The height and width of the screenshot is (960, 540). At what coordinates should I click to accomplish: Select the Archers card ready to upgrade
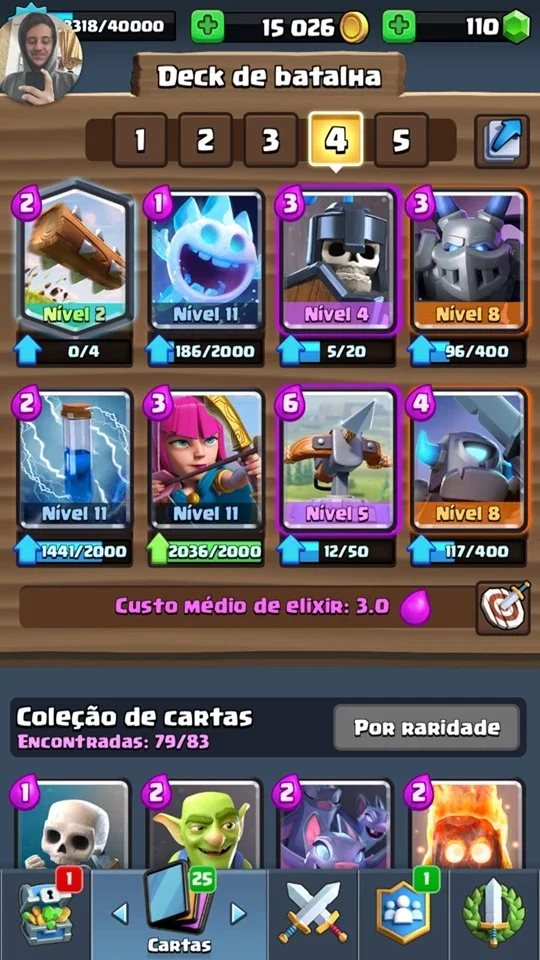click(x=207, y=460)
